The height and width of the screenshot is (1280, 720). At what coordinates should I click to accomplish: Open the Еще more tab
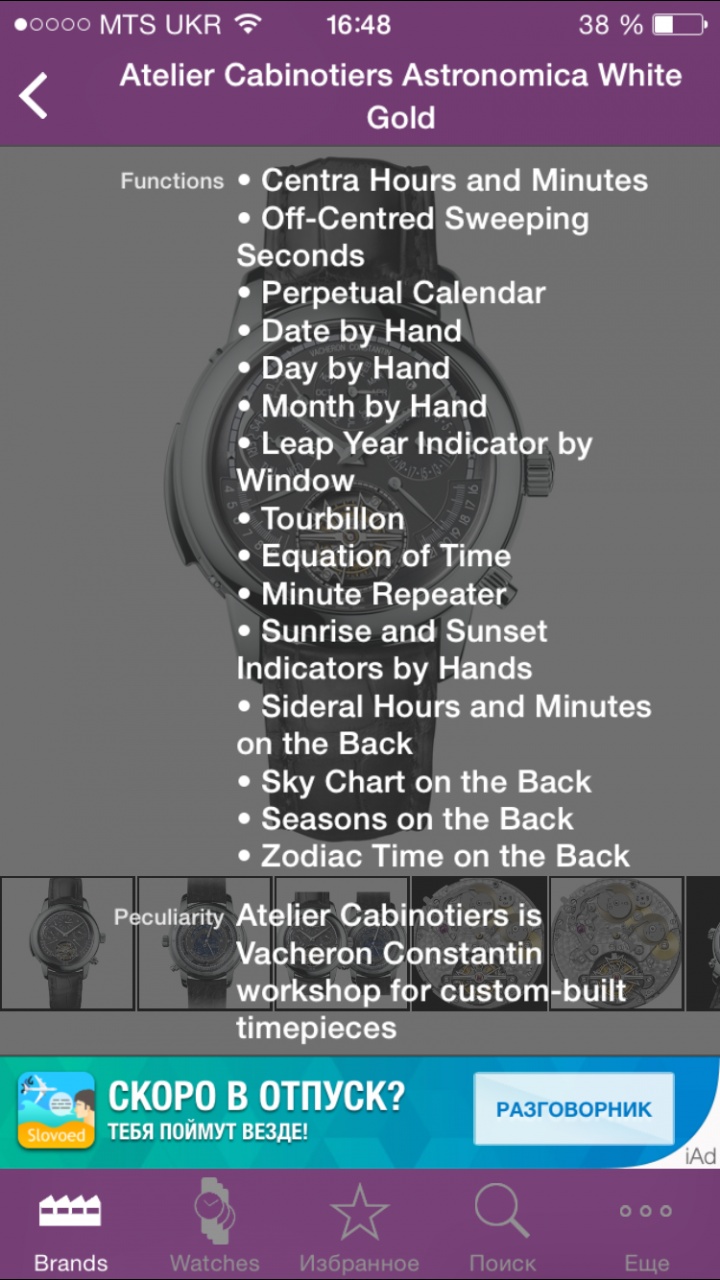click(x=646, y=1226)
